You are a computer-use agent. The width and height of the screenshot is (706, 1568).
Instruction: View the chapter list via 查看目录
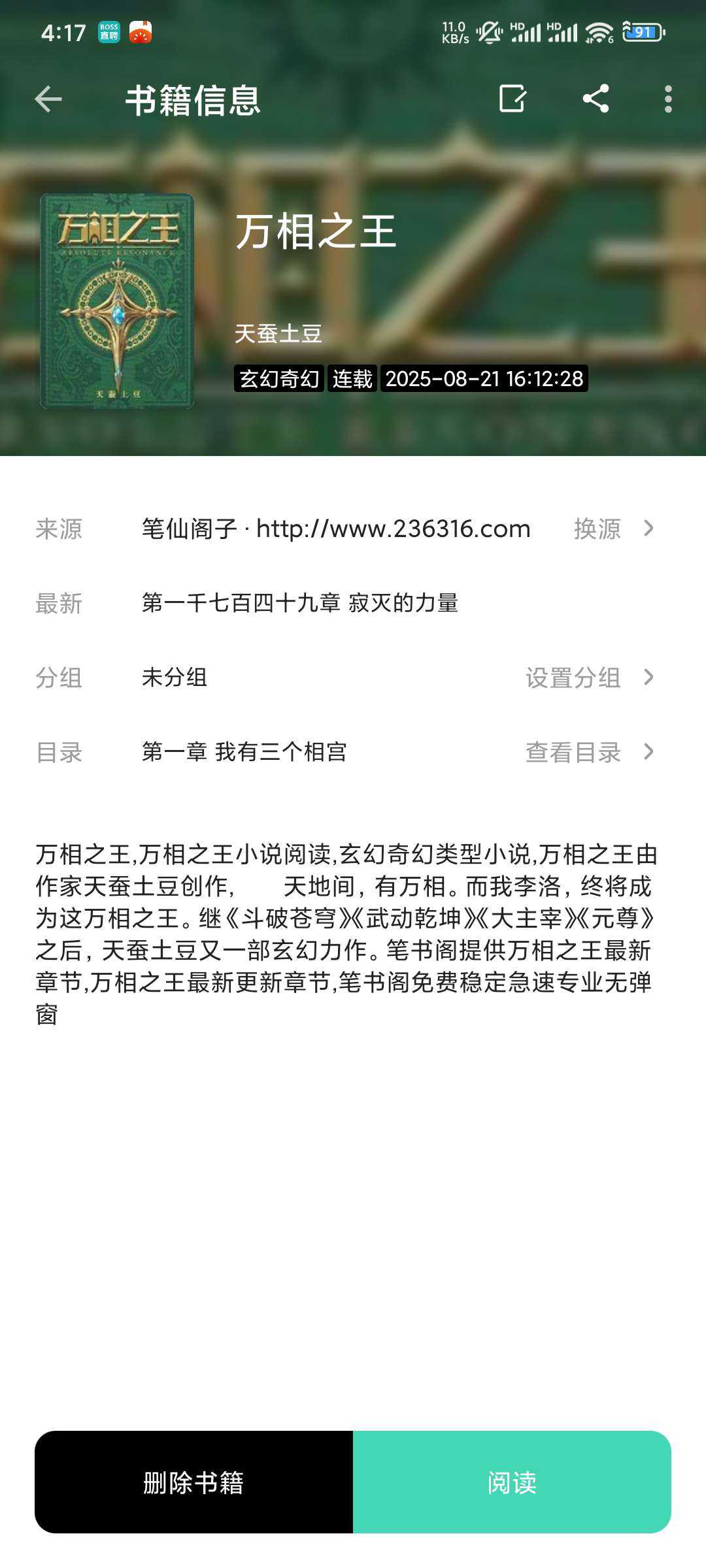pos(588,752)
